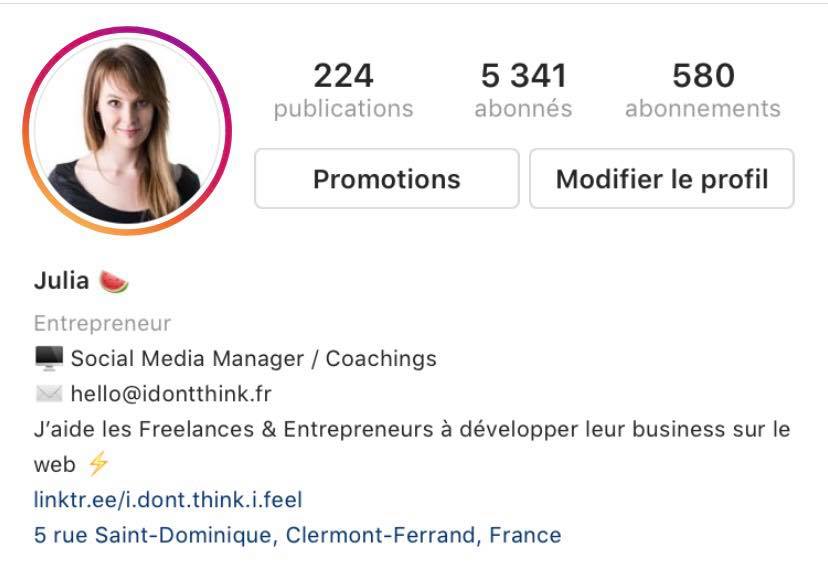Viewport: 828px width, 567px height.
Task: View the 224 publications
Action: (343, 90)
